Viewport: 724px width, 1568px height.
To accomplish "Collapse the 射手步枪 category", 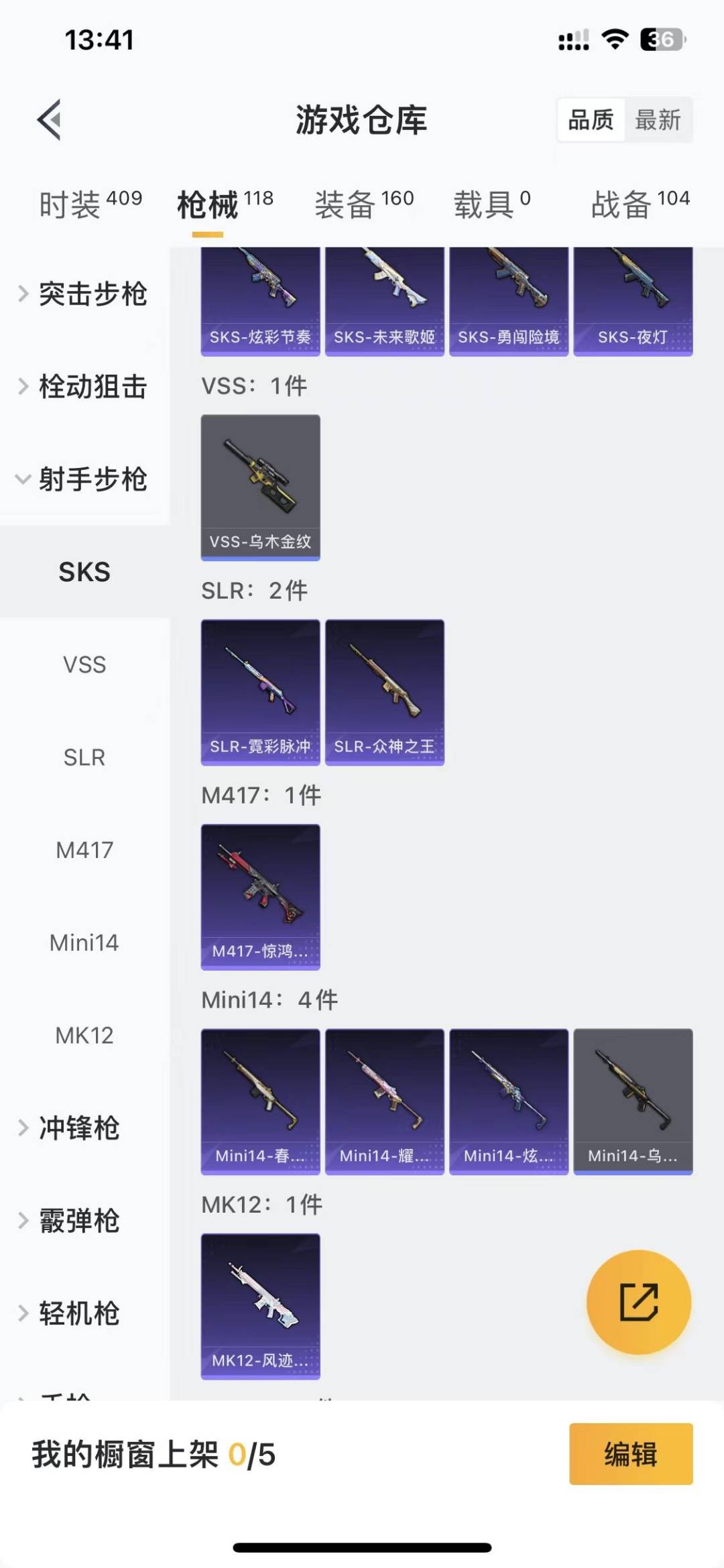I will pyautogui.click(x=94, y=479).
